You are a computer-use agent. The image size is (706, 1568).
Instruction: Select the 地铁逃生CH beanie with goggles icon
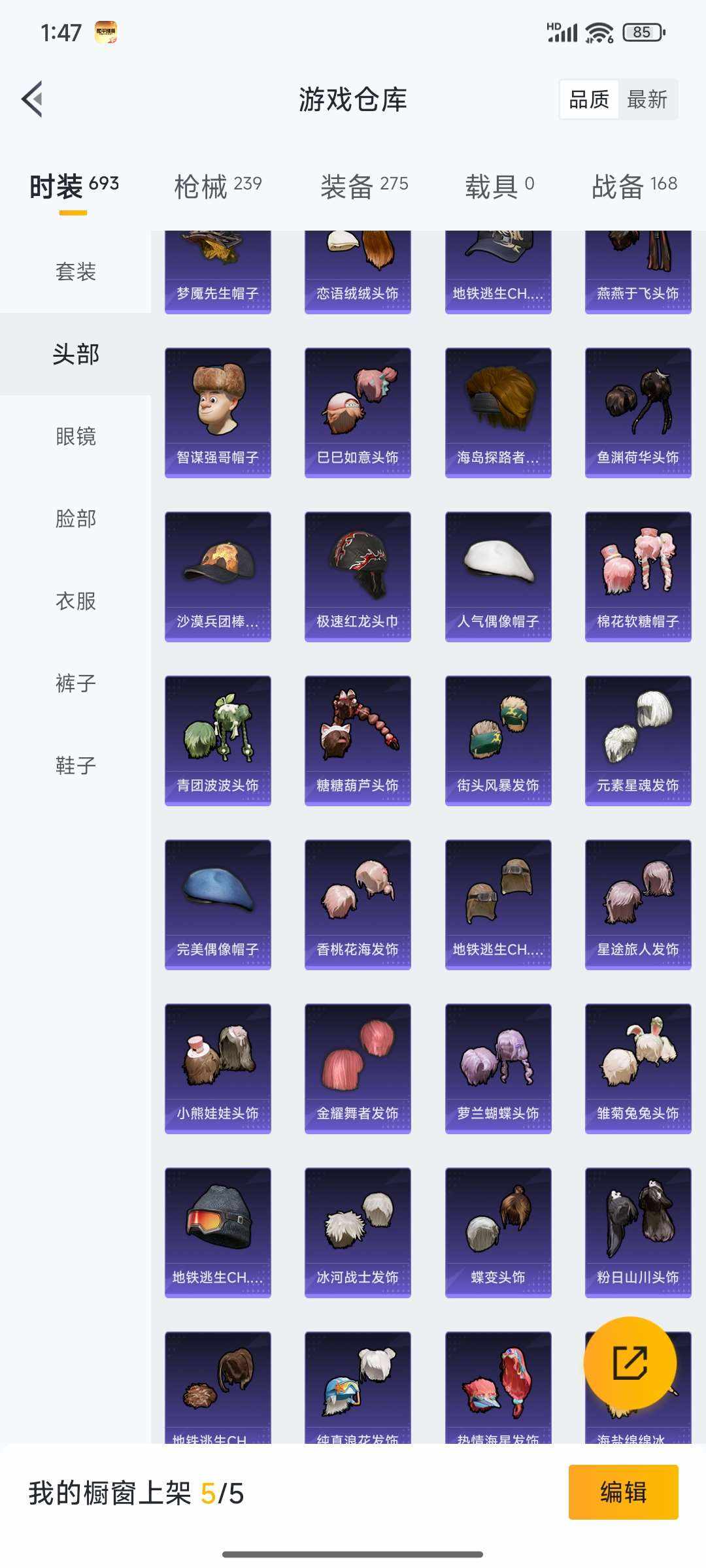[x=217, y=1232]
